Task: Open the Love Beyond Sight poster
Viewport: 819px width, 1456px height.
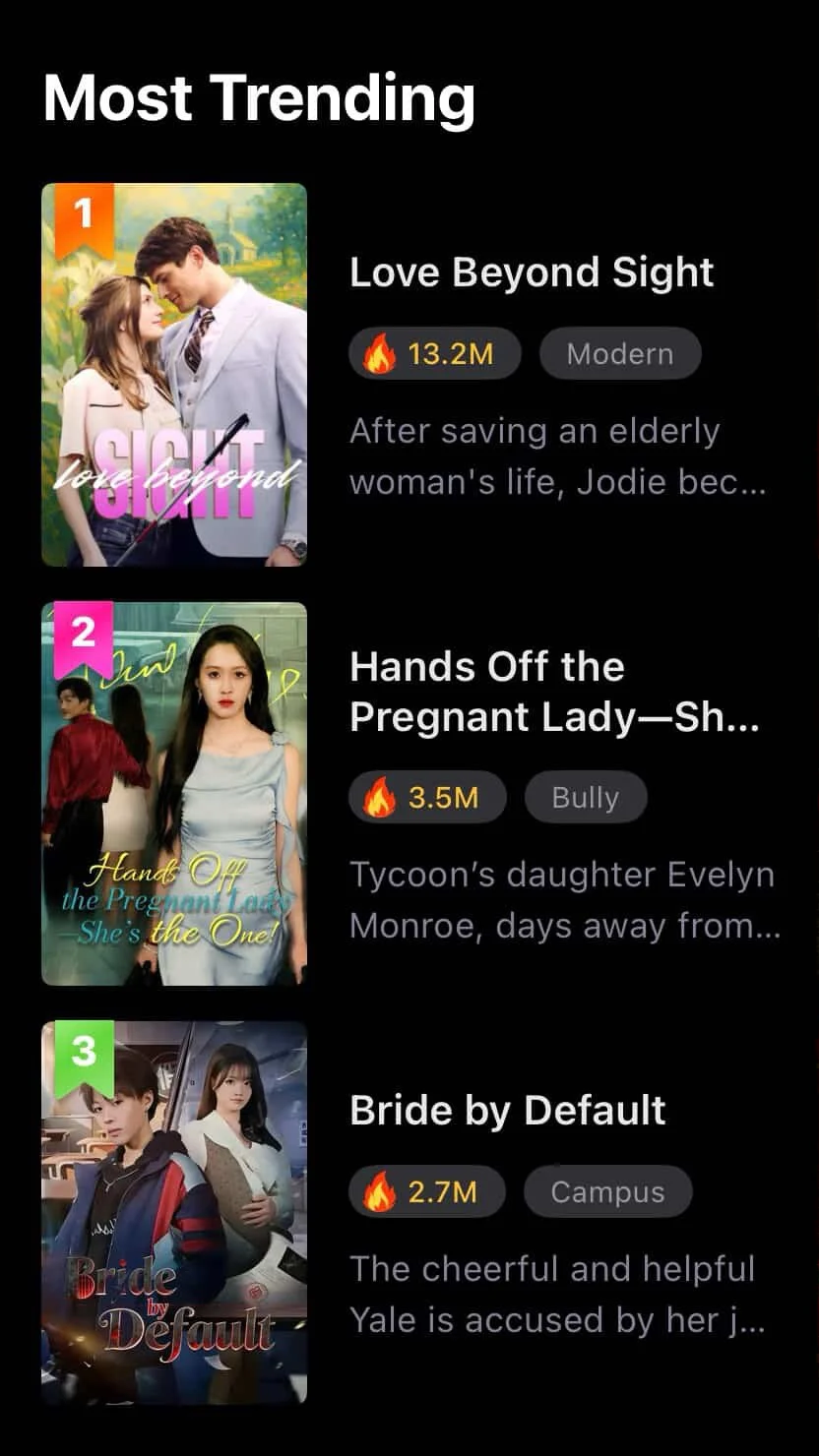Action: (174, 375)
